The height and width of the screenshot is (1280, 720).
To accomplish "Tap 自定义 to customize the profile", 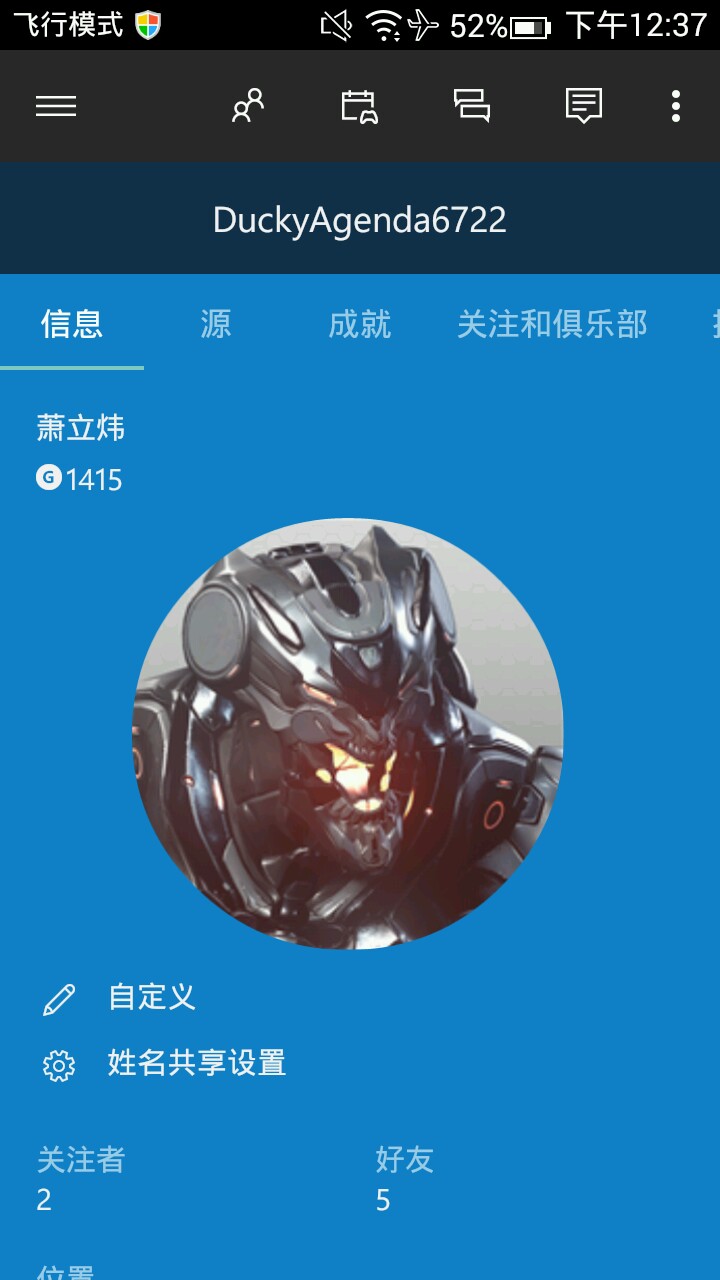I will 151,997.
